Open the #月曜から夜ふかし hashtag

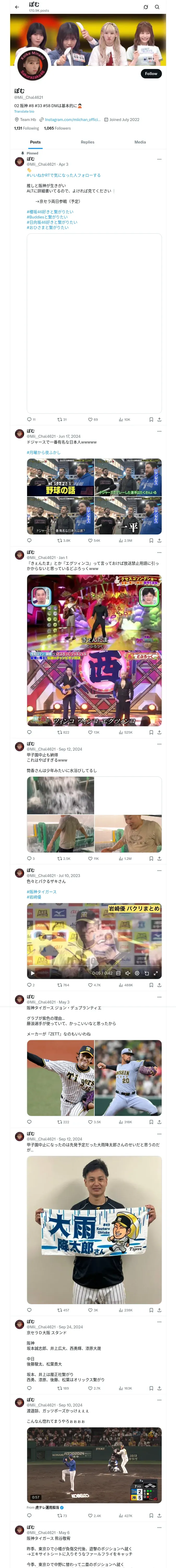pyautogui.click(x=44, y=452)
